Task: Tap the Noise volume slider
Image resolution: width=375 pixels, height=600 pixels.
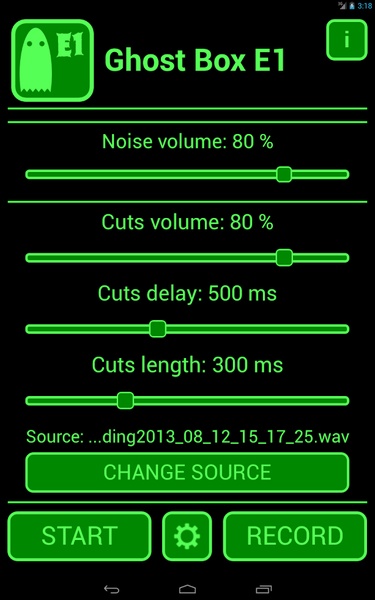Action: [x=187, y=174]
